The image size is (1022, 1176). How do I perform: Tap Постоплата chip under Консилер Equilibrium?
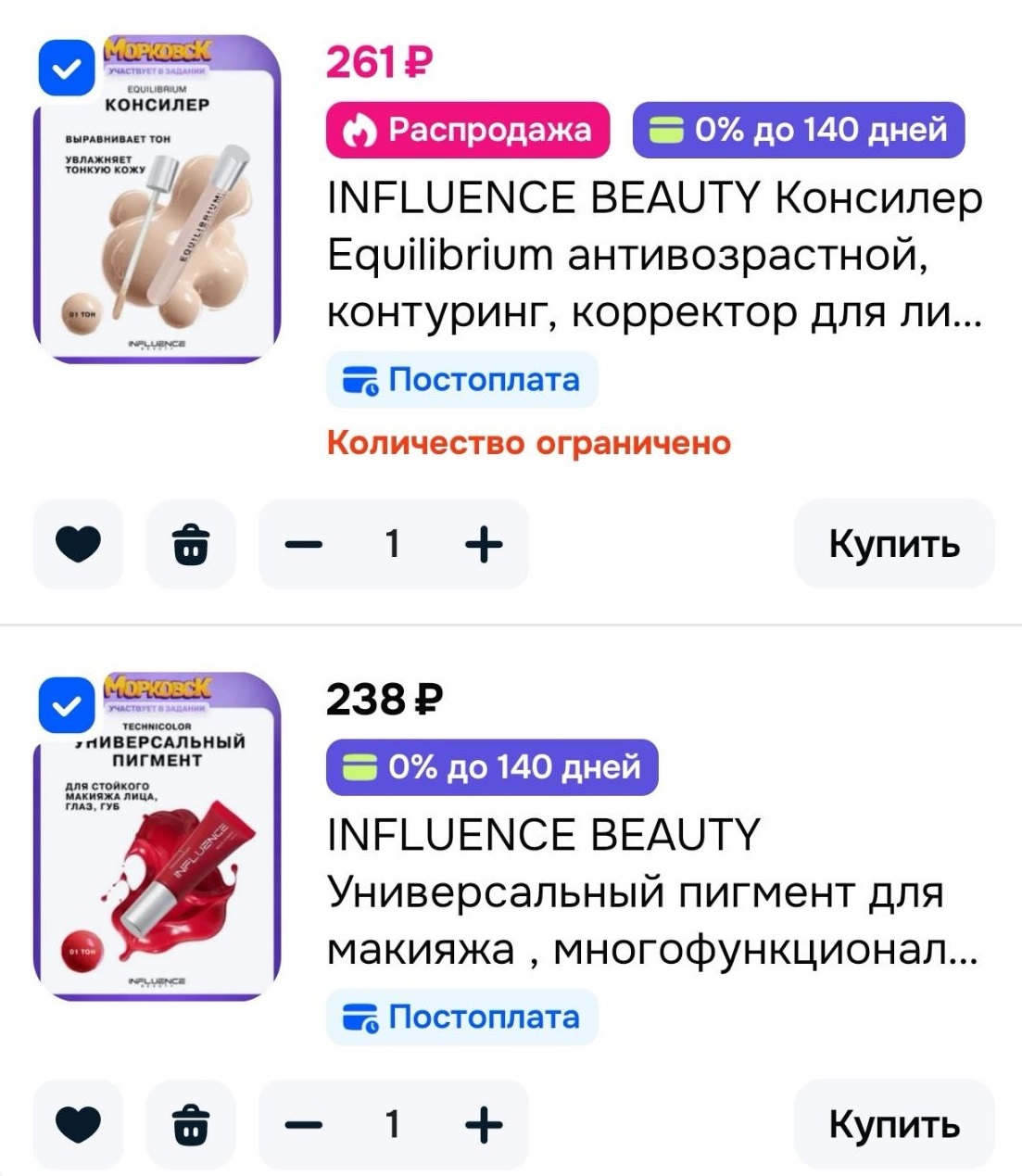pyautogui.click(x=461, y=380)
